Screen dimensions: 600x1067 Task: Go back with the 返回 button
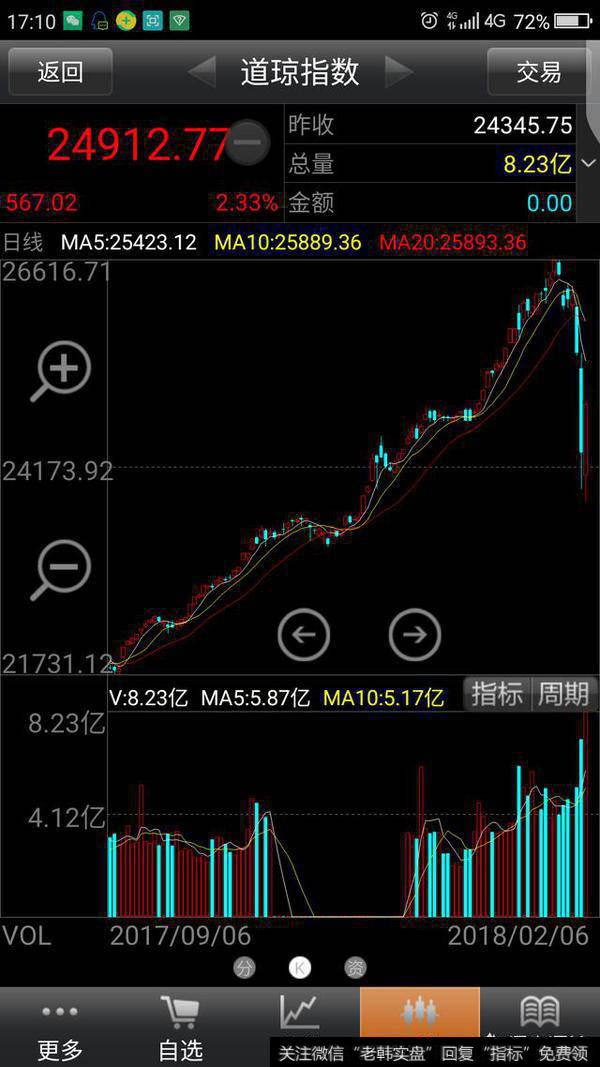[x=60, y=72]
